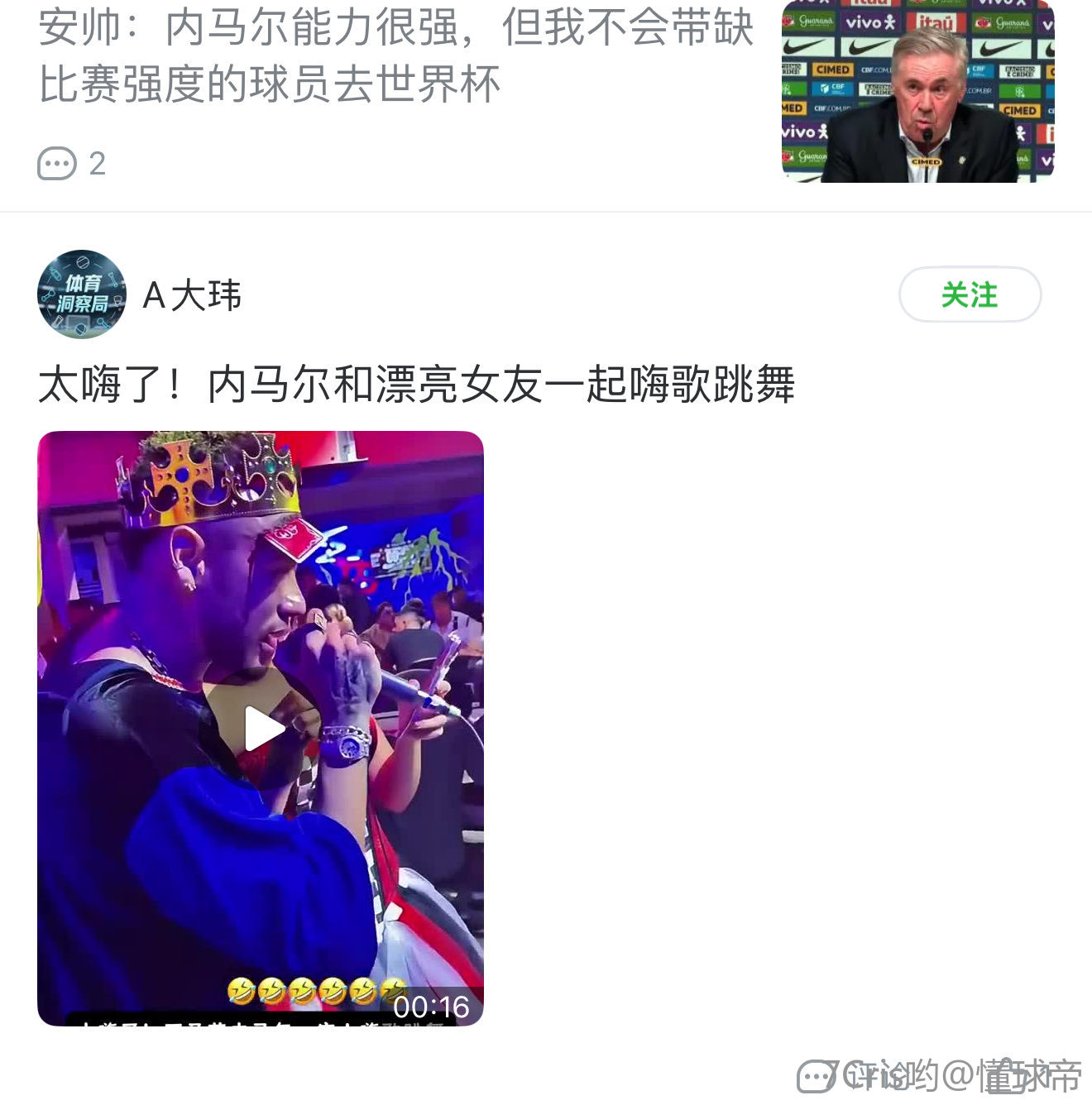The image size is (1092, 1105).
Task: Open the Ancelotti Neymar news article
Action: [395, 56]
